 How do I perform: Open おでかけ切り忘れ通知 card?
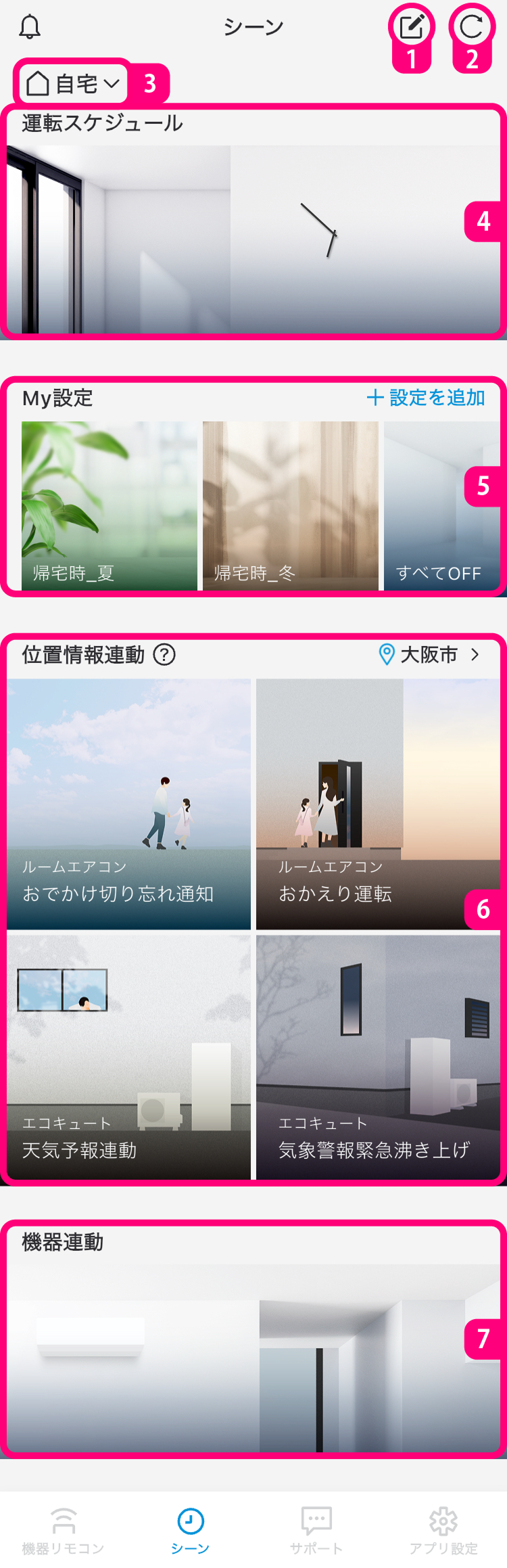[128, 804]
